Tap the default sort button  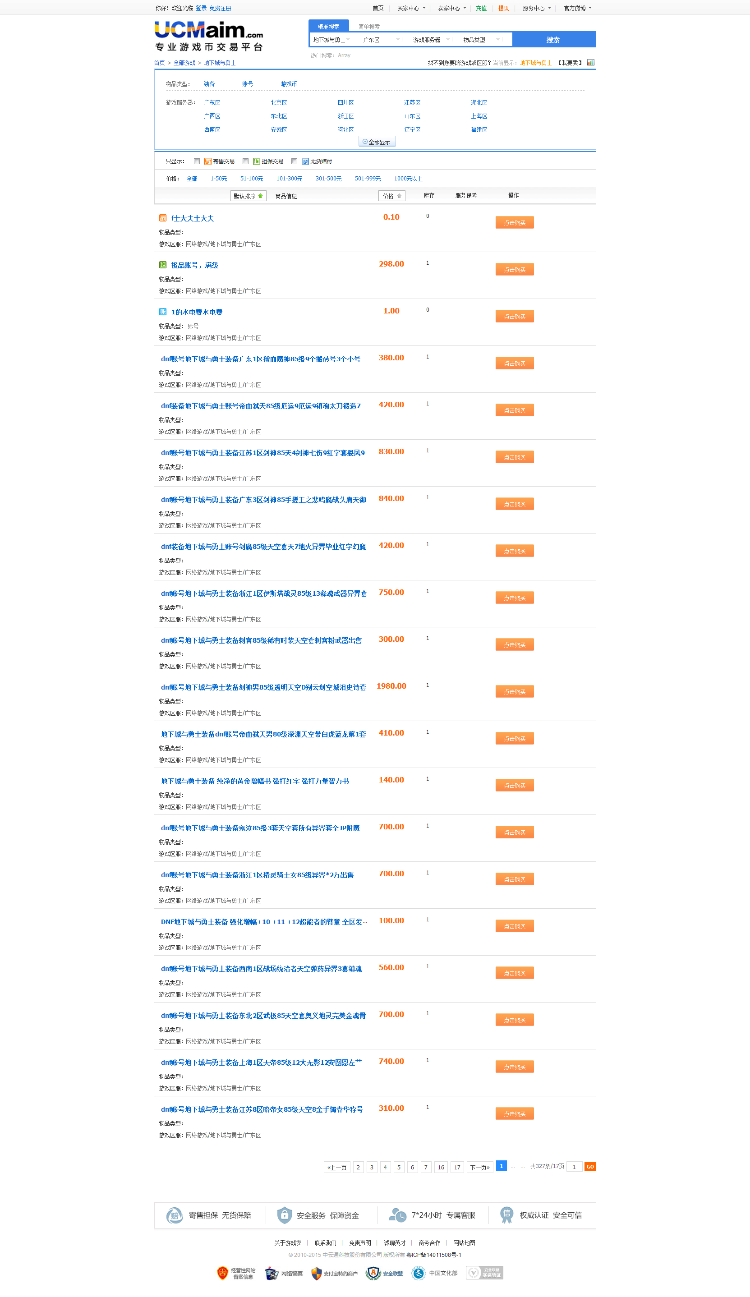(248, 196)
